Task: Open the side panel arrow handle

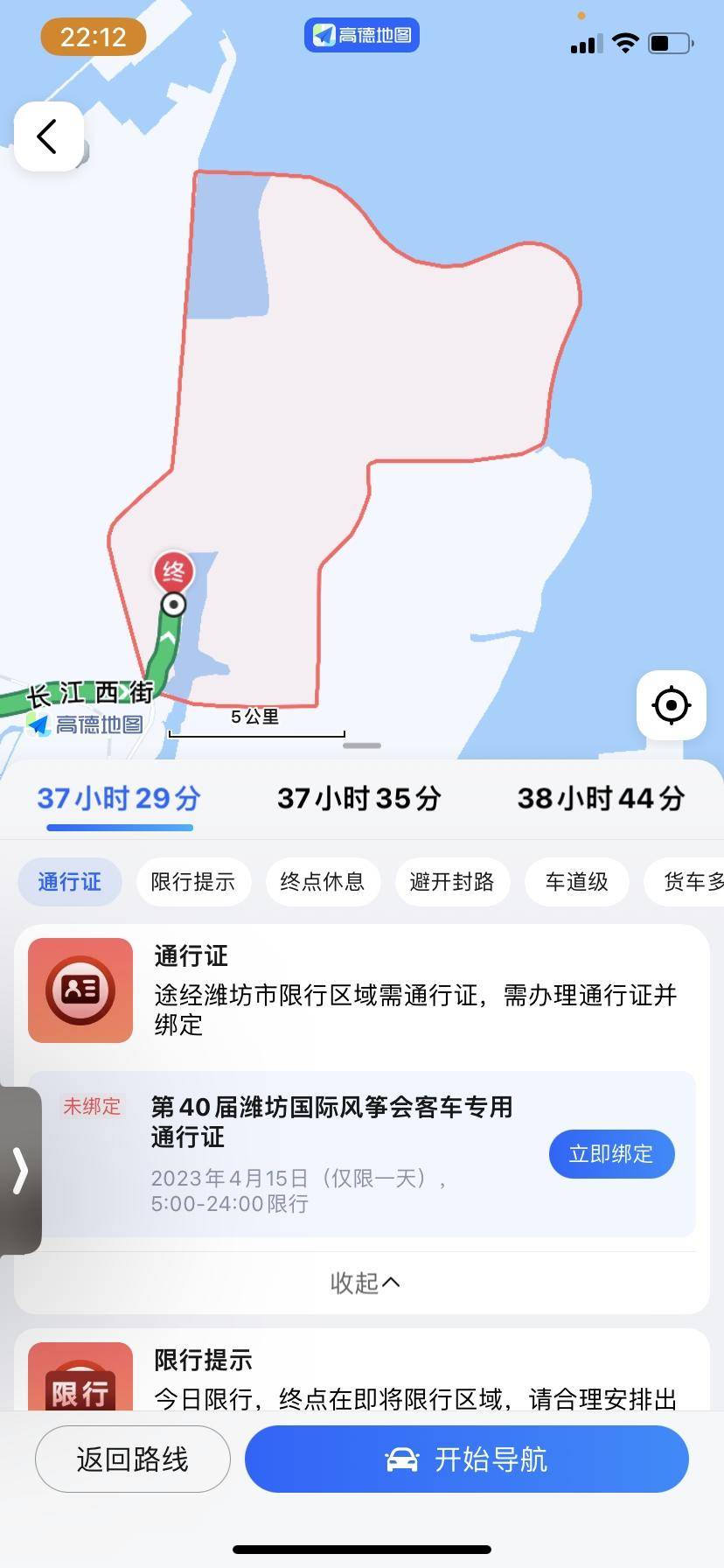Action: [19, 1171]
